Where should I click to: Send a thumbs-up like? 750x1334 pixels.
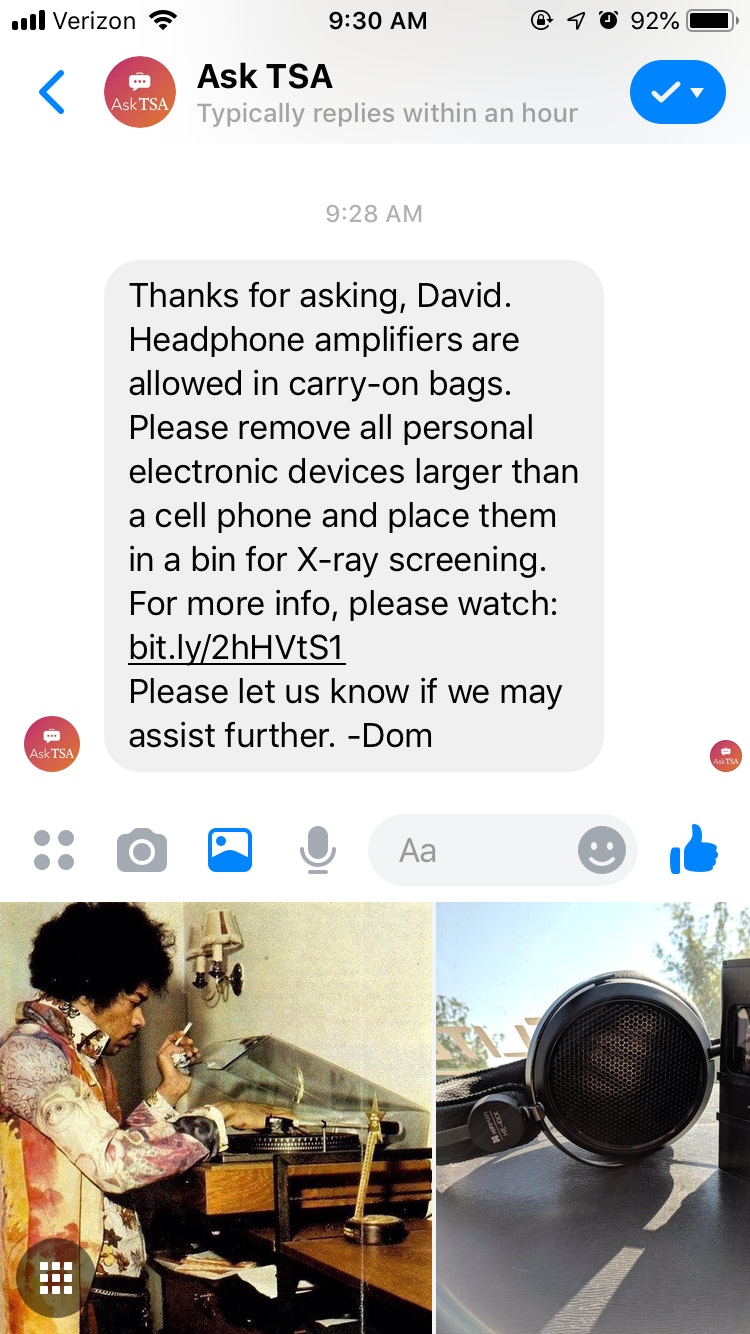(x=694, y=851)
